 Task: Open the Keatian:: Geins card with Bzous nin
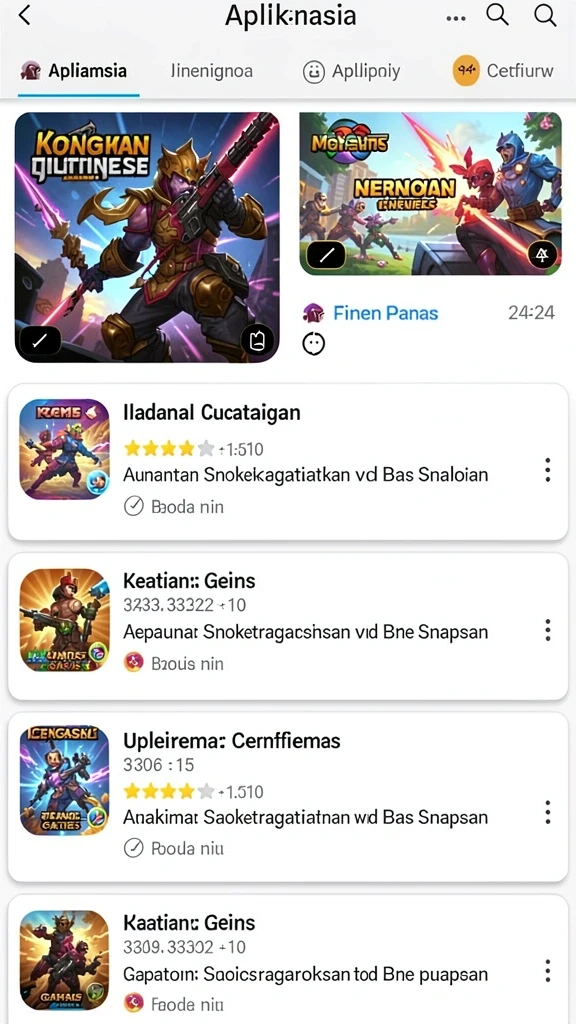(x=288, y=626)
